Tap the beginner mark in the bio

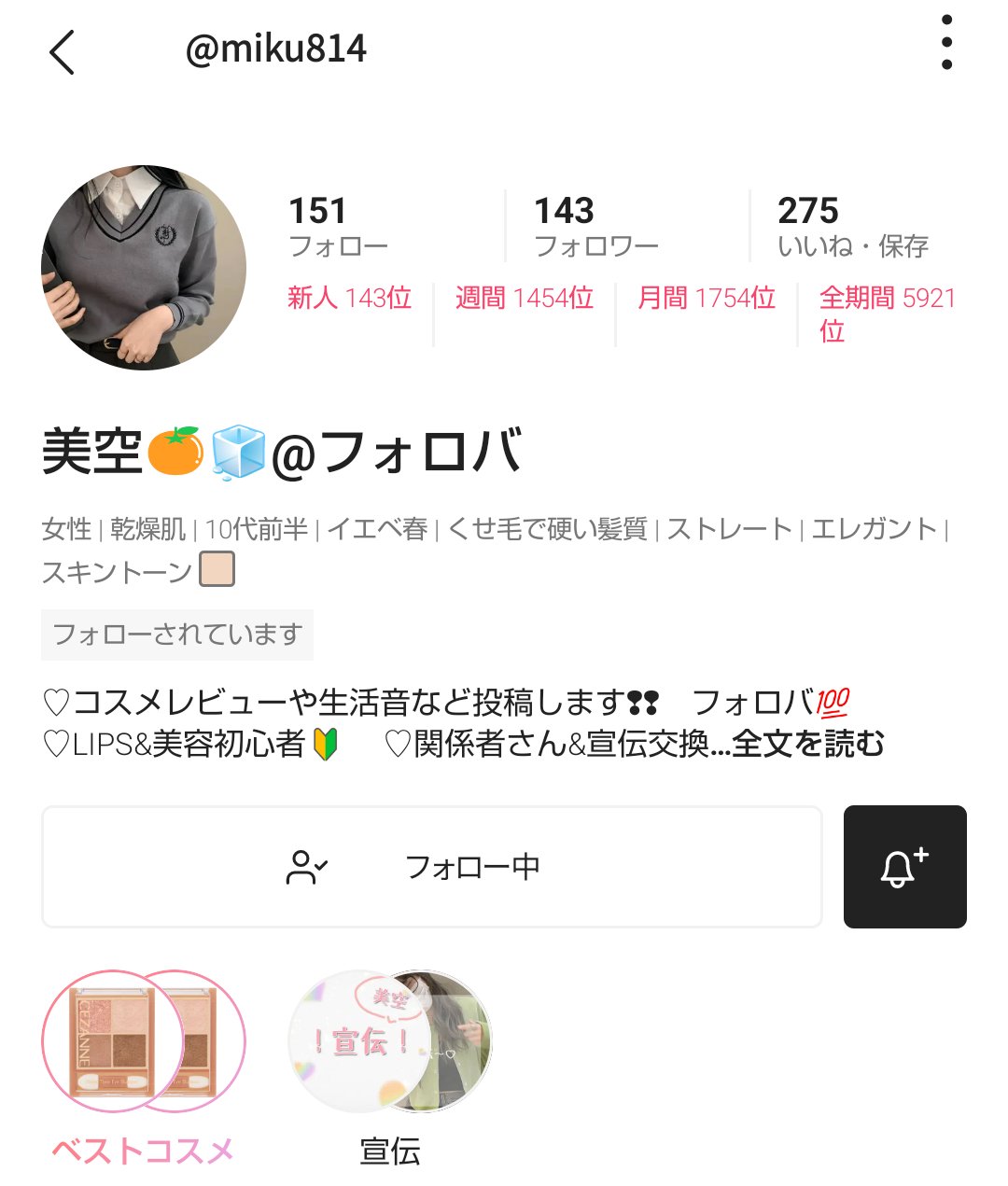point(324,744)
